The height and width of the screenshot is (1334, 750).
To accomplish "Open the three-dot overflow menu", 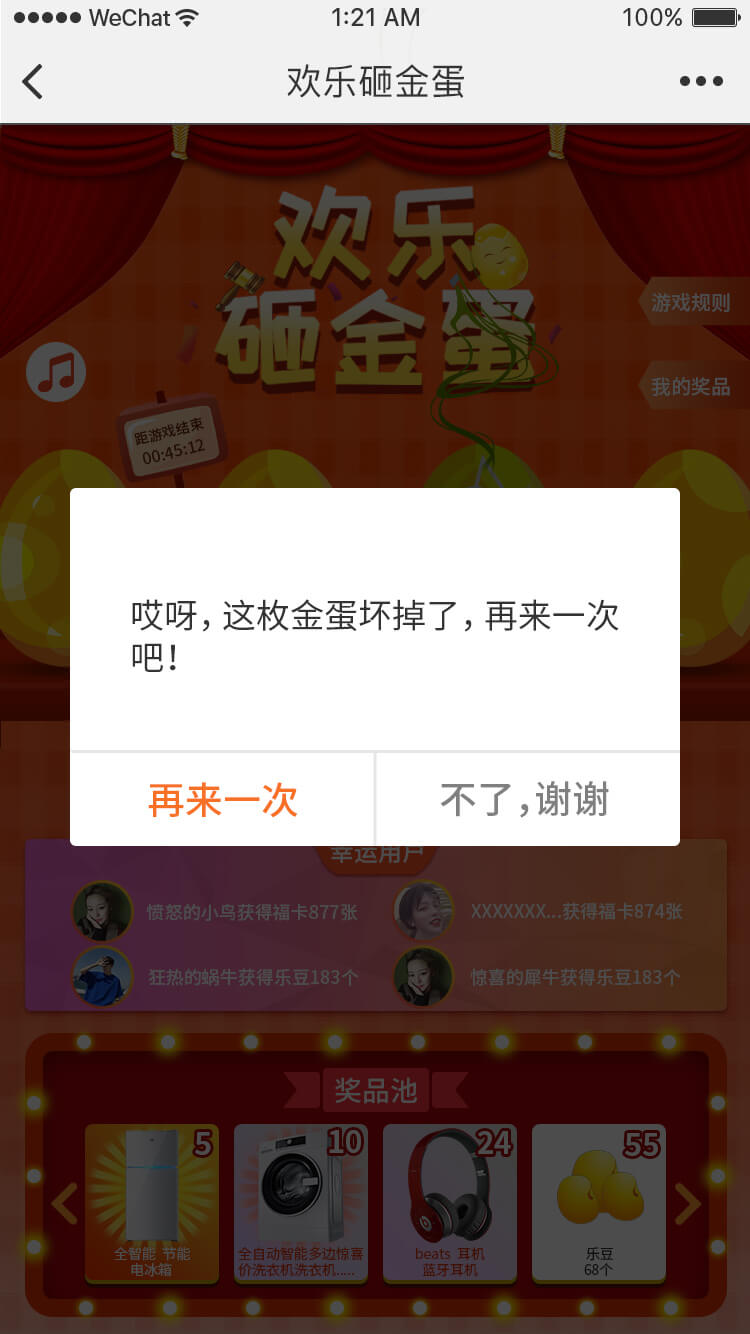I will pos(701,82).
